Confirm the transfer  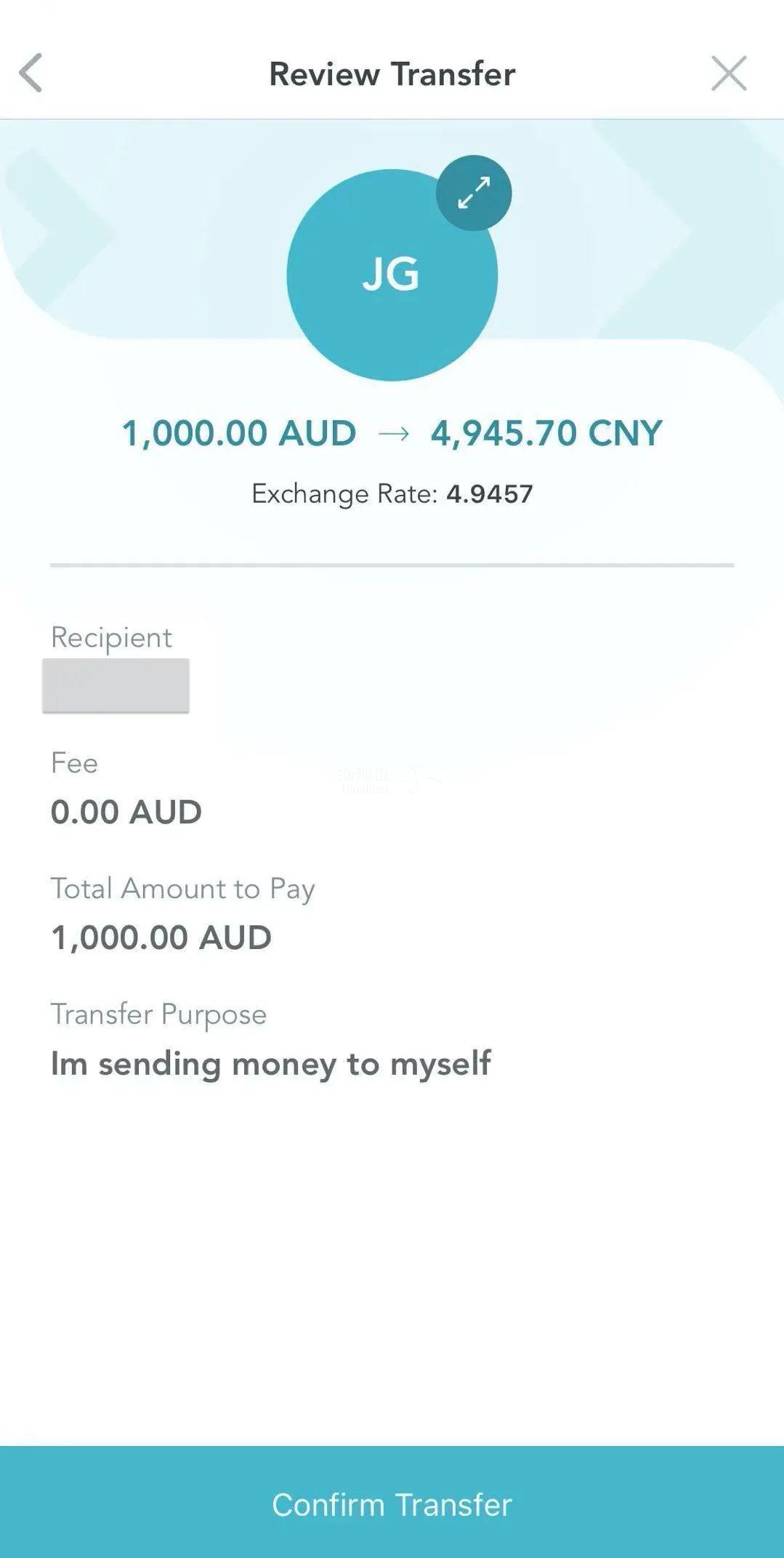pyautogui.click(x=392, y=1505)
